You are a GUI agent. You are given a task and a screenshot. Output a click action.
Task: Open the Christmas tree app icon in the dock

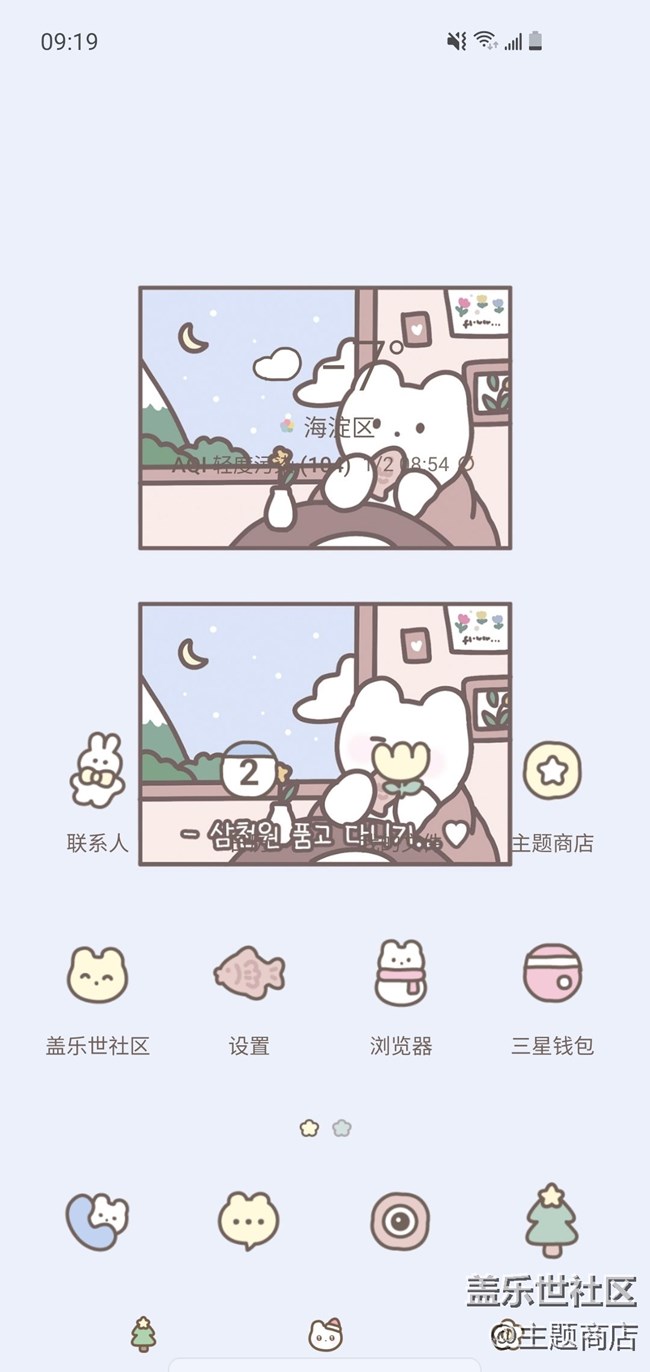(552, 1220)
